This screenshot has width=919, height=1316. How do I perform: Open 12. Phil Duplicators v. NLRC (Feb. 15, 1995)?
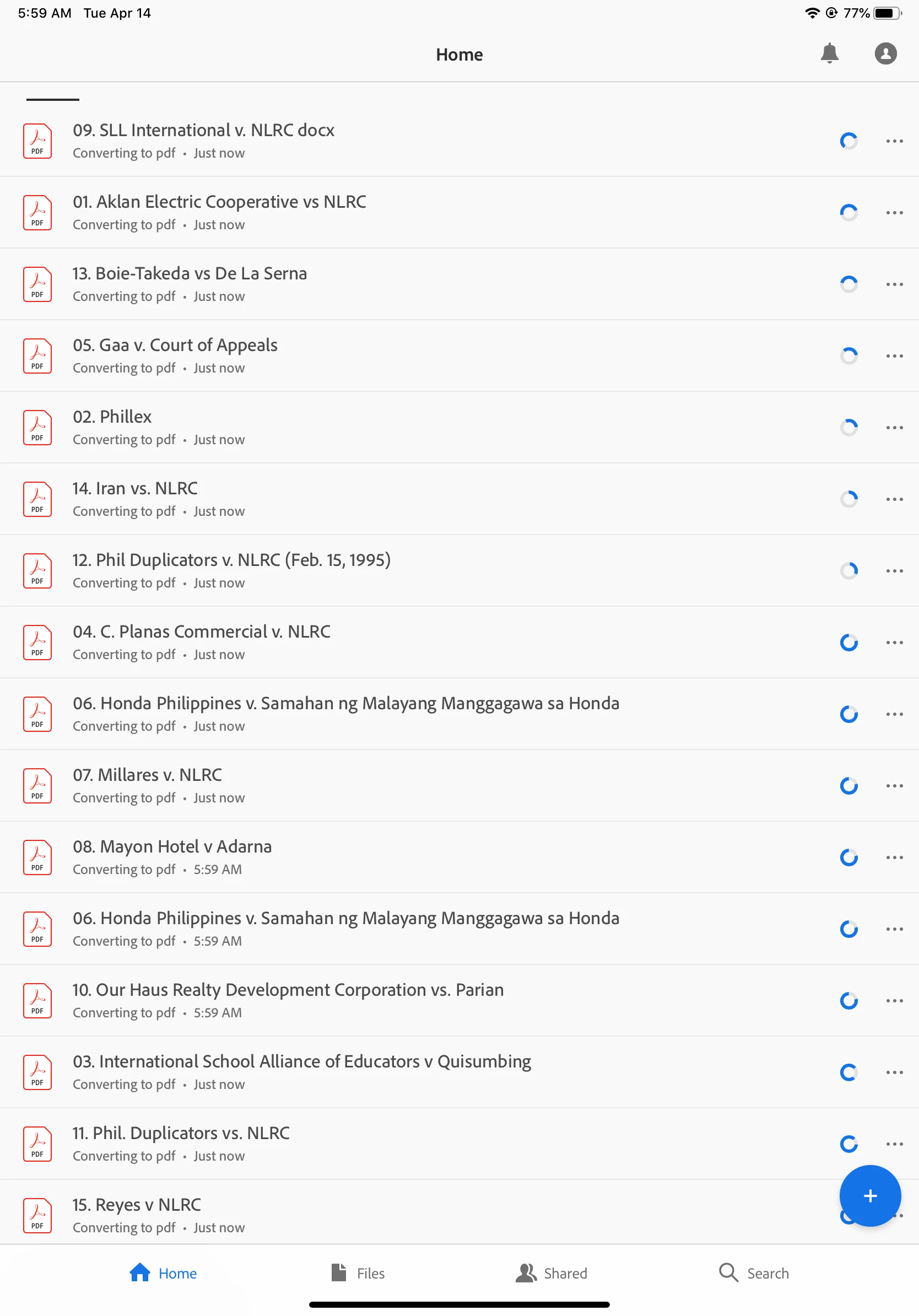pos(231,560)
